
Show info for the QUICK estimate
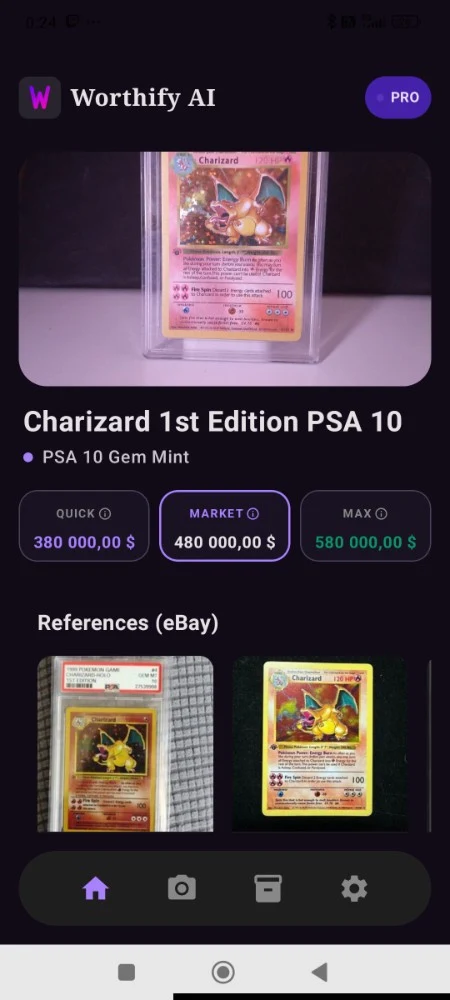(x=105, y=513)
